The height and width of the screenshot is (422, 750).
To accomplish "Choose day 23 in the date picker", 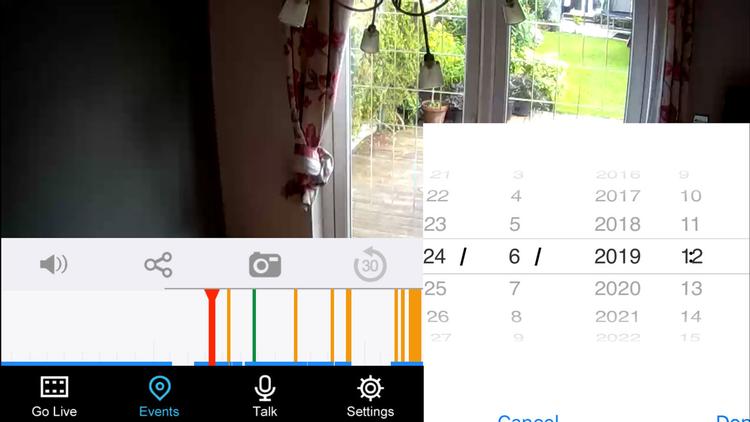I will click(x=436, y=225).
